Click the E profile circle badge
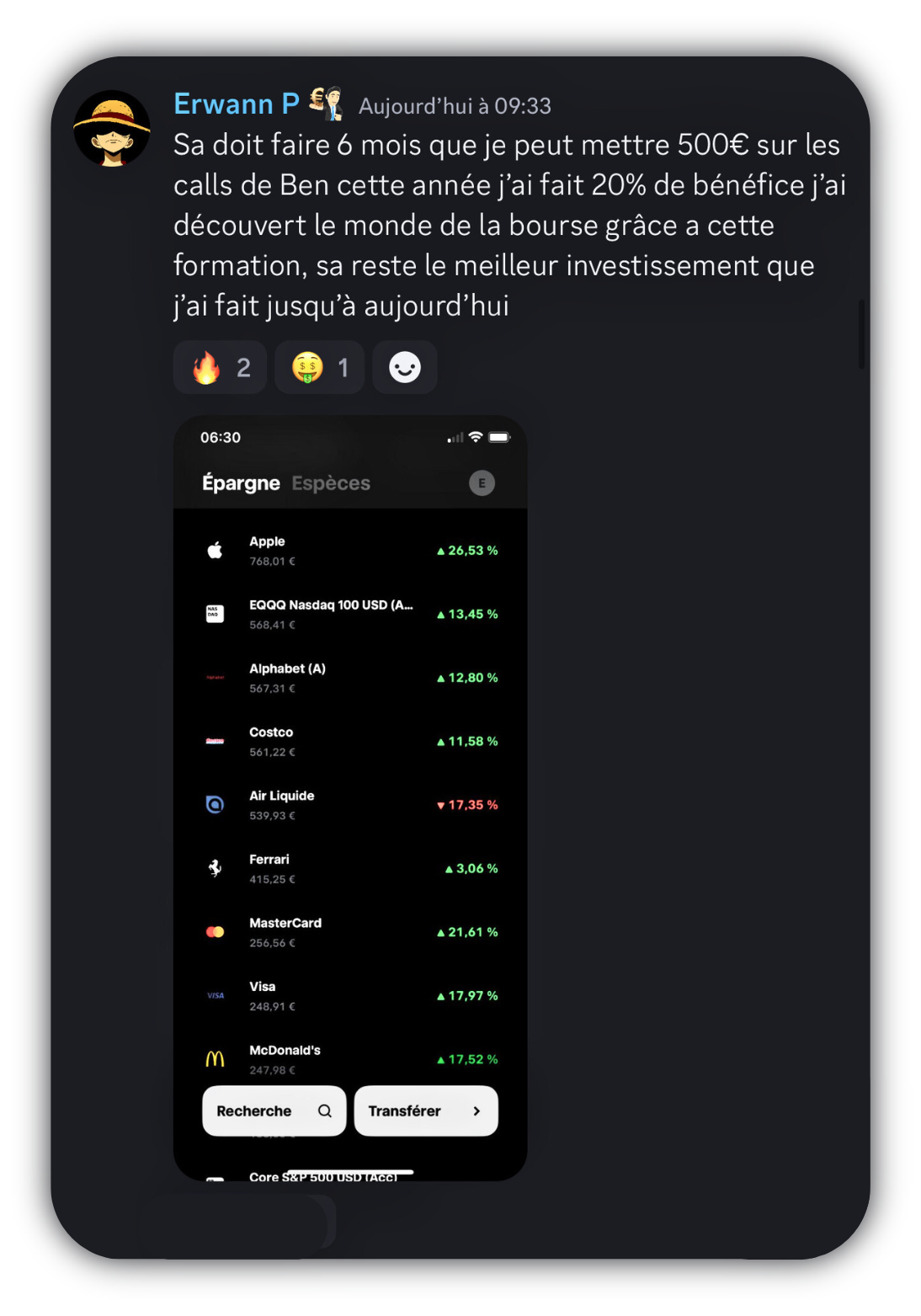The height and width of the screenshot is (1316, 921). click(482, 483)
